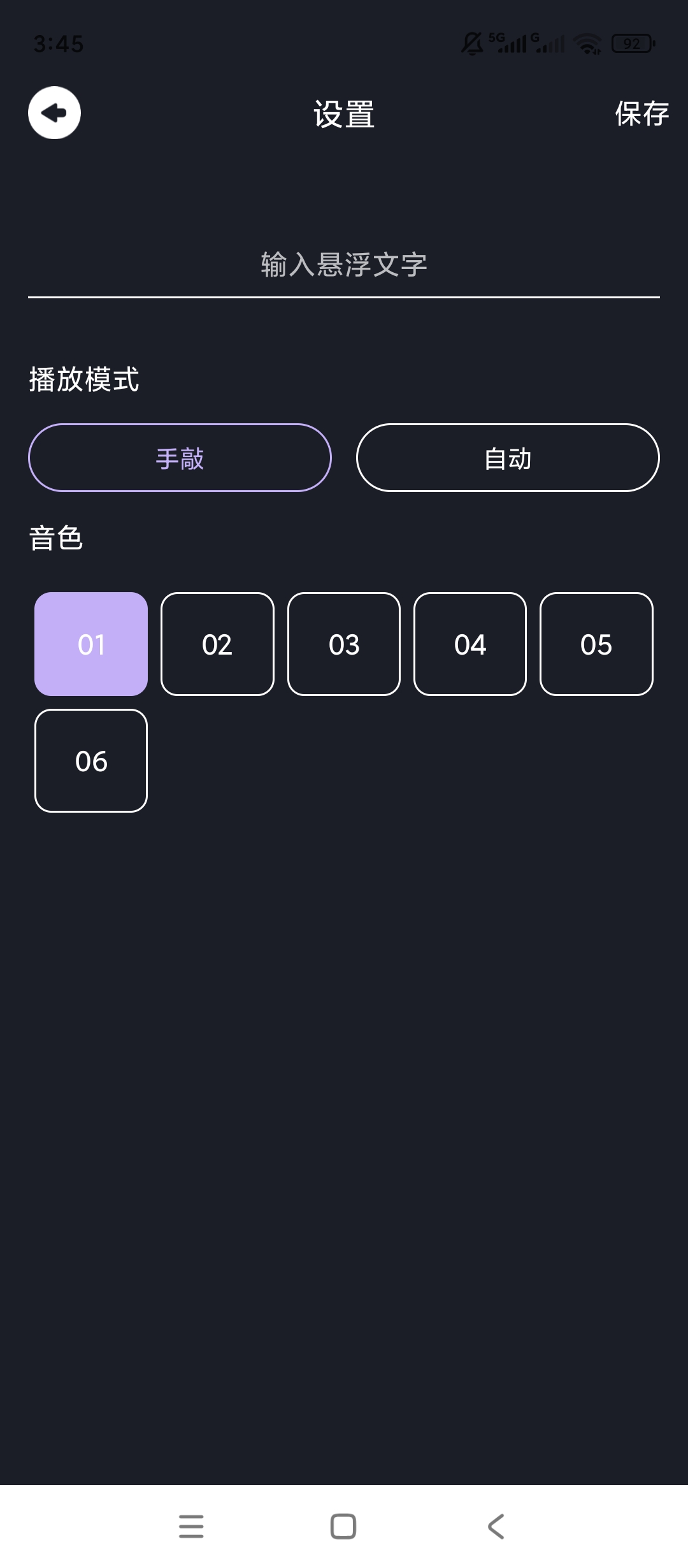Pick tone 03
This screenshot has height=1568, width=688.
pyautogui.click(x=344, y=644)
